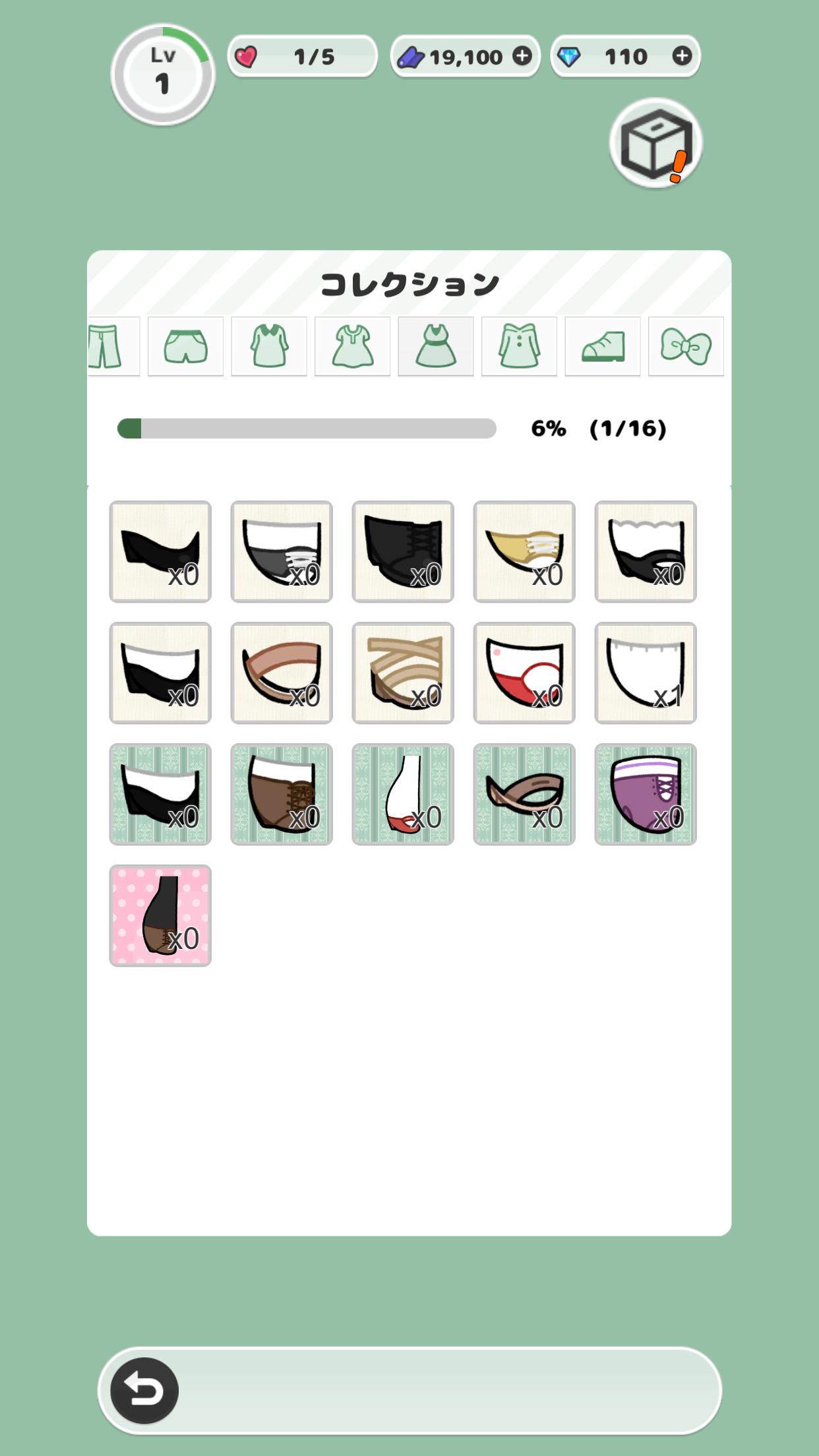Add more coins with plus button

click(522, 57)
